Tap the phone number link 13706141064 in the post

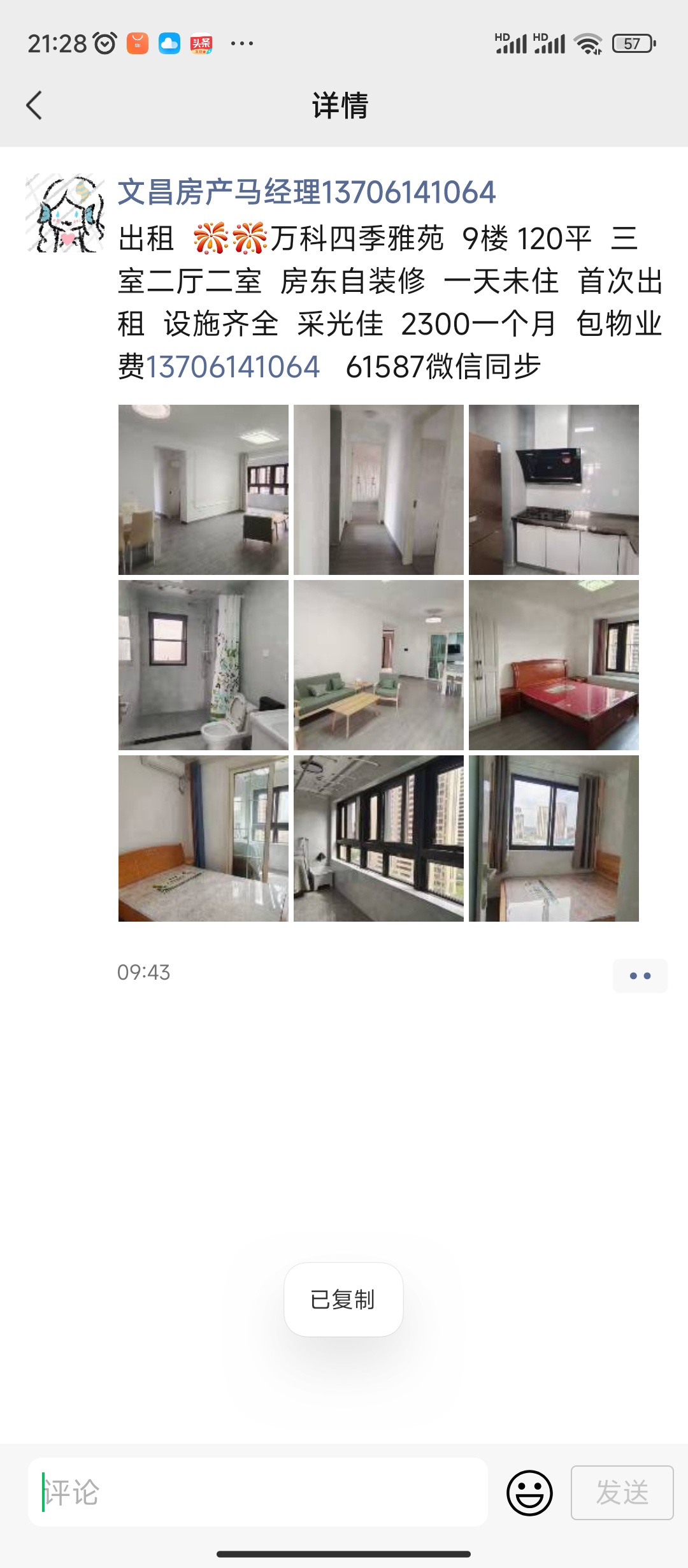pyautogui.click(x=233, y=367)
